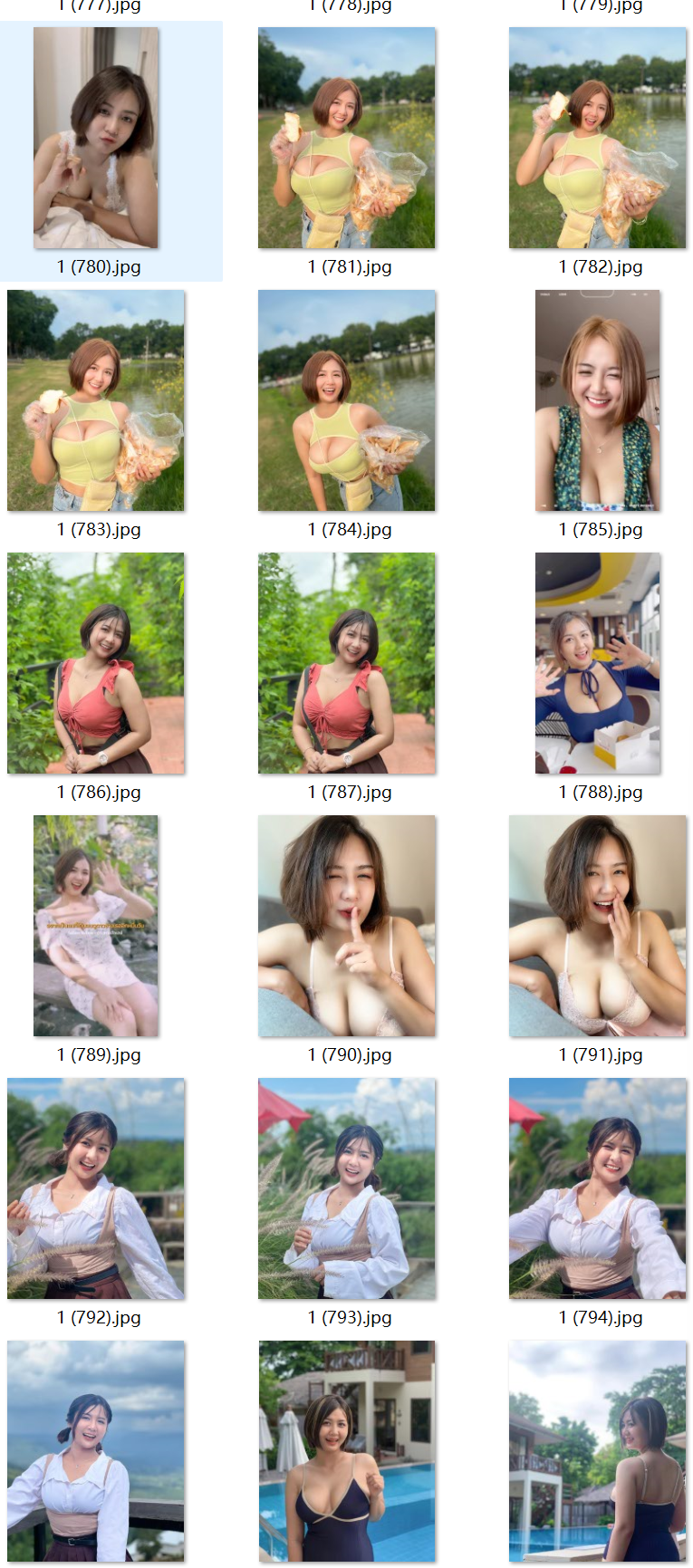Open image 1 (782).jpg
Image resolution: width=693 pixels, height=1568 pixels.
[x=597, y=138]
